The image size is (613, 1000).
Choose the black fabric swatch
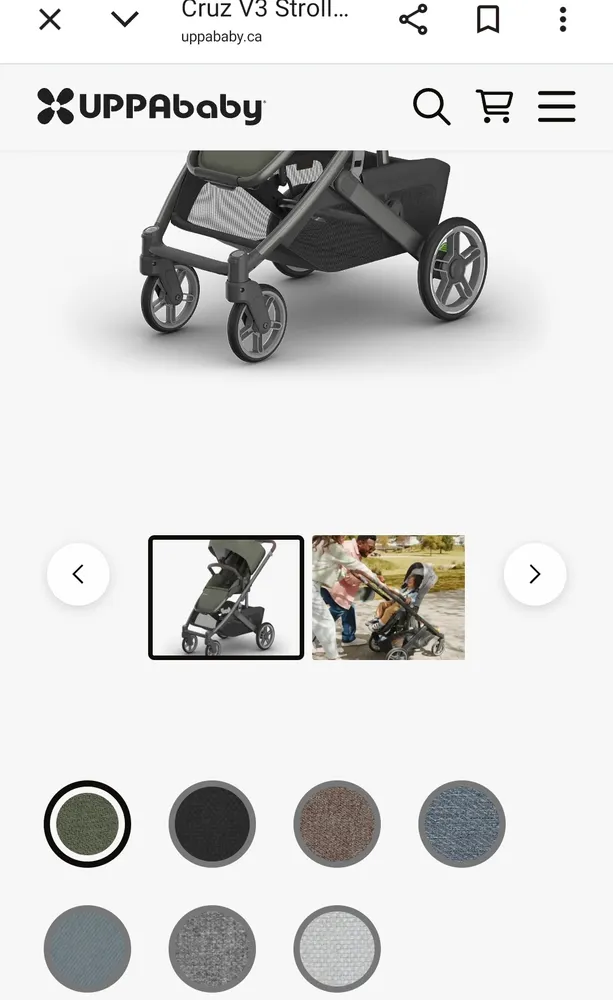[x=212, y=824]
